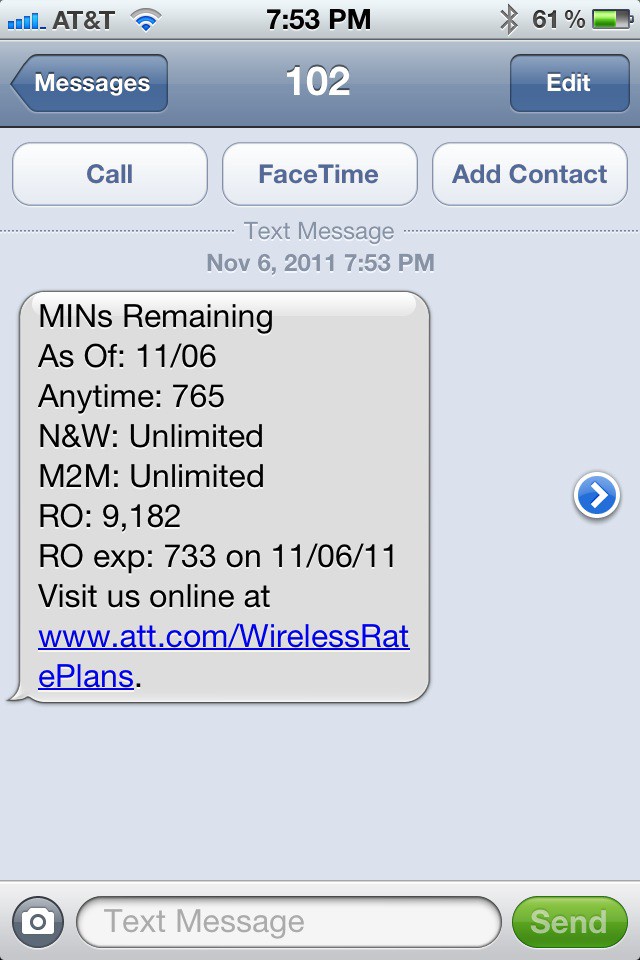Open the blue arrow beside the message
Image resolution: width=640 pixels, height=960 pixels.
point(596,496)
